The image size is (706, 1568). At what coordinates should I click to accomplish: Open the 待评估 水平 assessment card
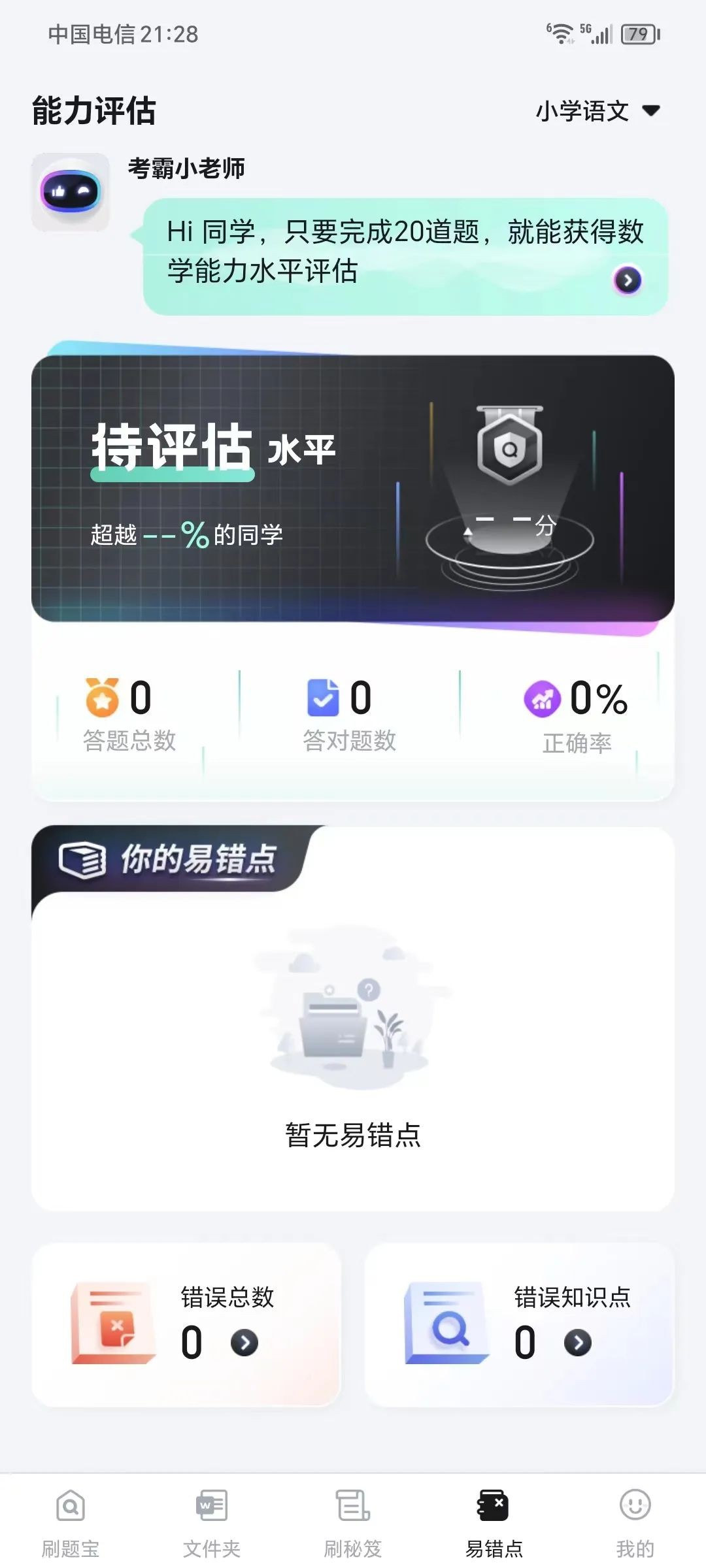pos(352,488)
